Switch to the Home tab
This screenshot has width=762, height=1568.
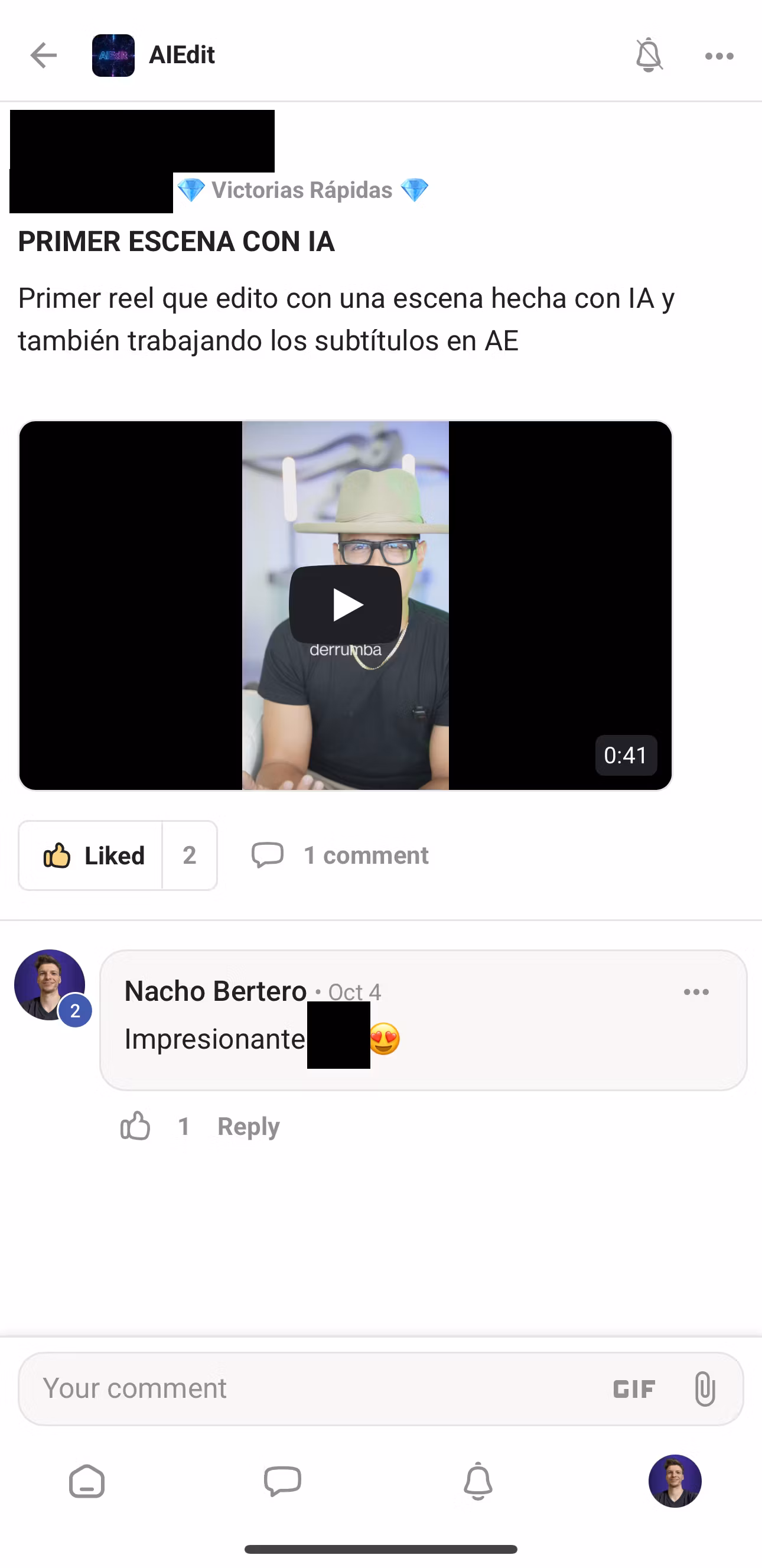pos(86,1481)
